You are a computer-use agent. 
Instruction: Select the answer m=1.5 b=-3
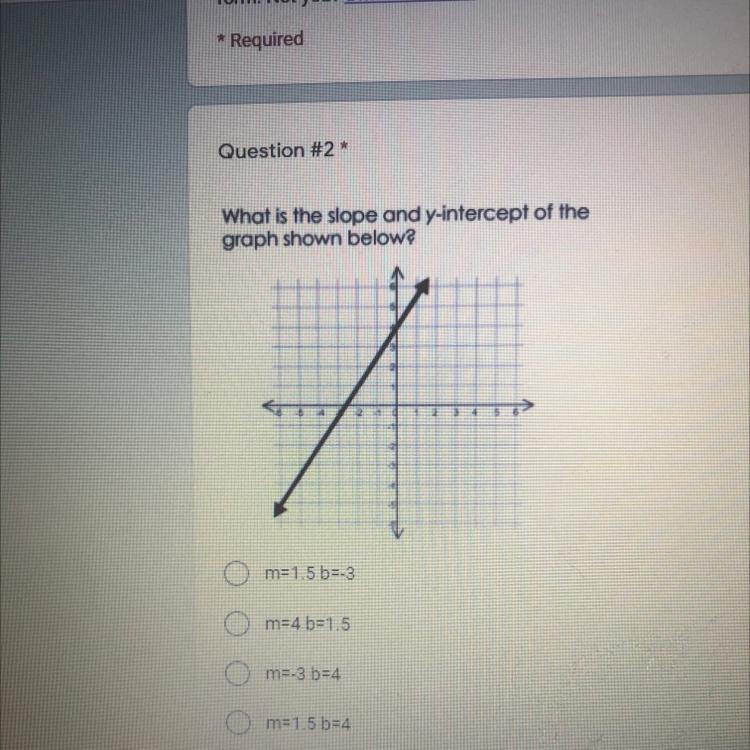pos(235,574)
